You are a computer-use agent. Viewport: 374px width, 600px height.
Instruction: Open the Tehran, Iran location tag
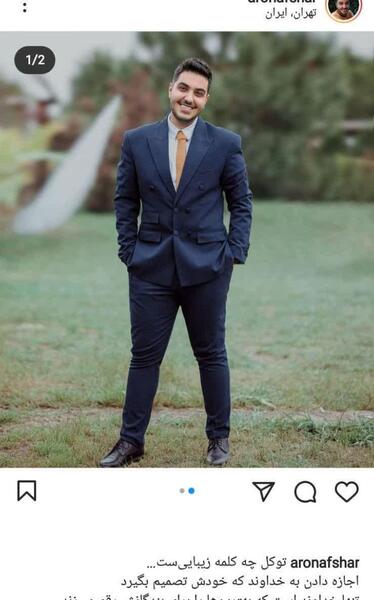(x=291, y=14)
